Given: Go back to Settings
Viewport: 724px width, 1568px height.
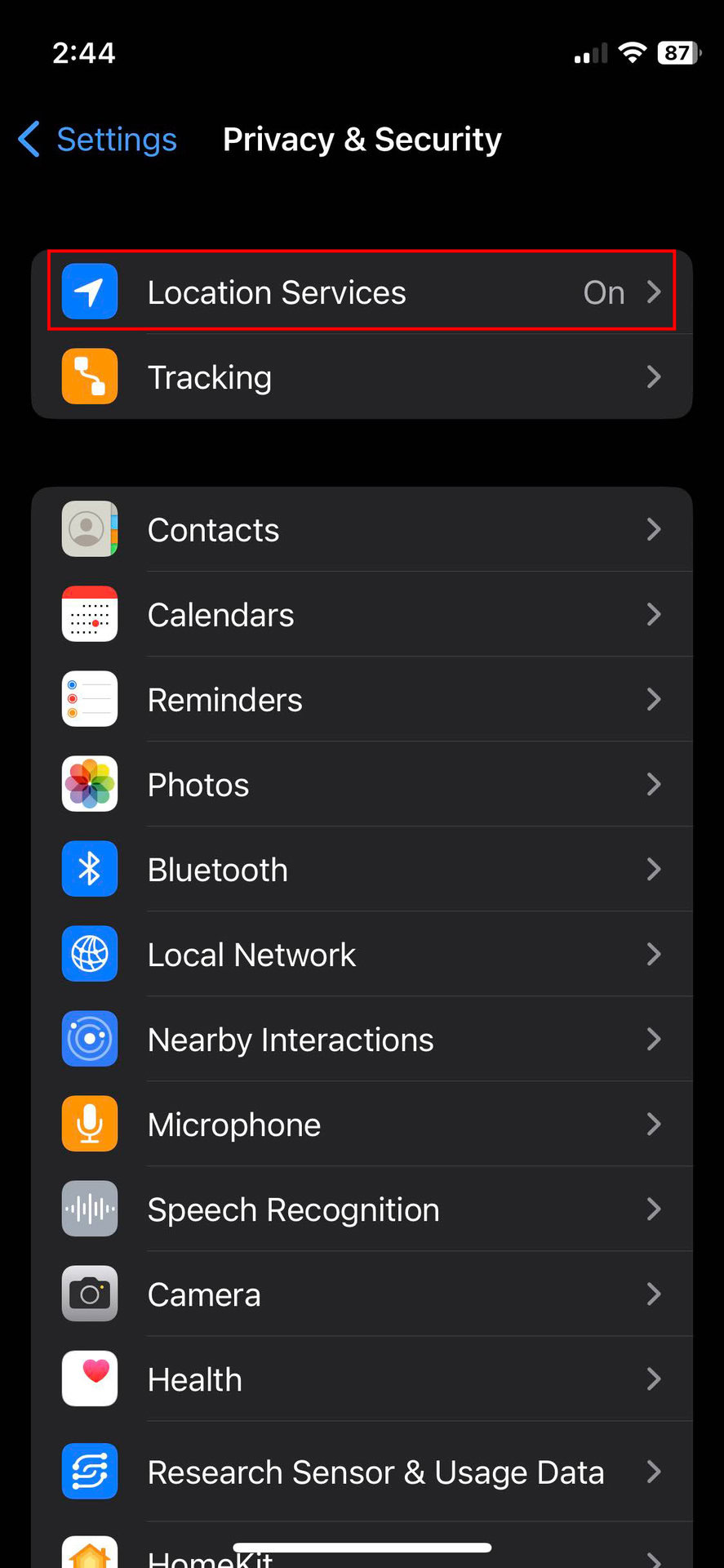Looking at the screenshot, I should pos(98,140).
